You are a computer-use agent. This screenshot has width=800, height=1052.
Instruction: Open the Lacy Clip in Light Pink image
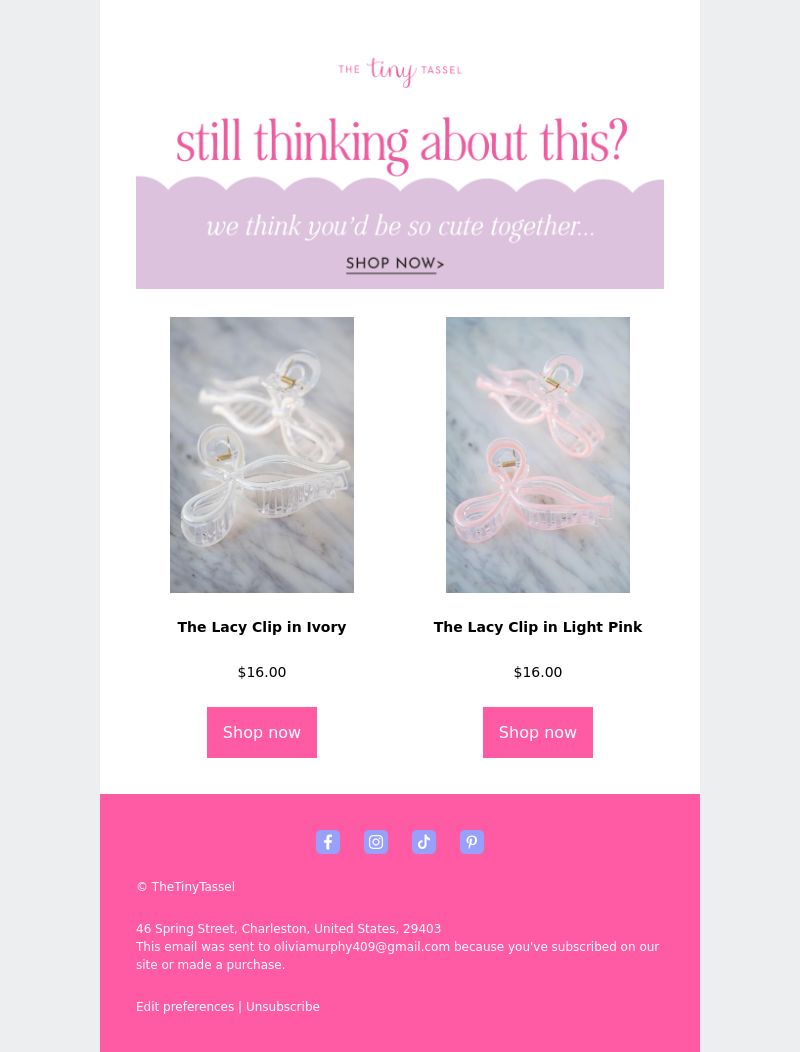(x=538, y=455)
